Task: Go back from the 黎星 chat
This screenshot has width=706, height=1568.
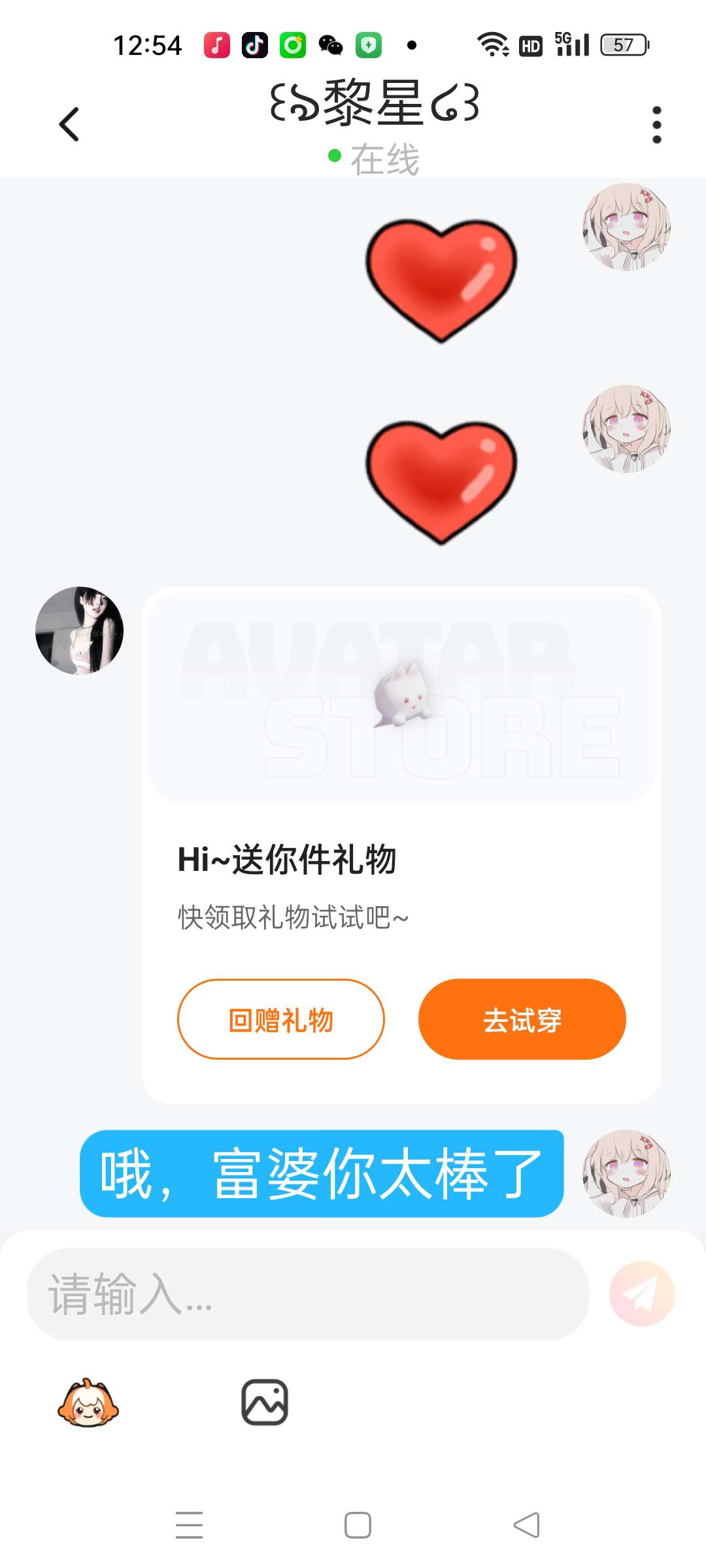Action: 69,124
